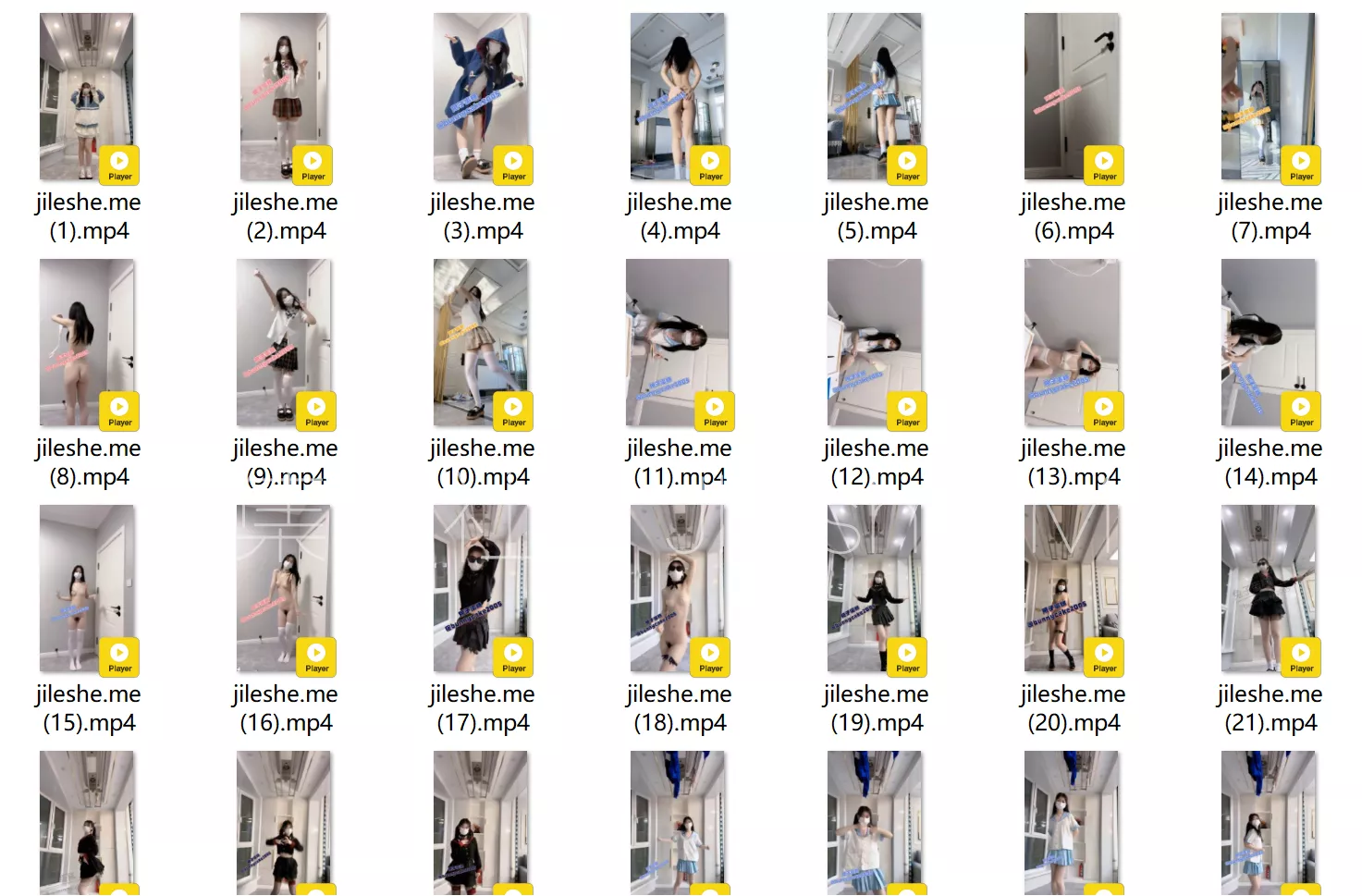Open the file jileshe.me (17).mp4
The height and width of the screenshot is (896, 1362).
[481, 589]
